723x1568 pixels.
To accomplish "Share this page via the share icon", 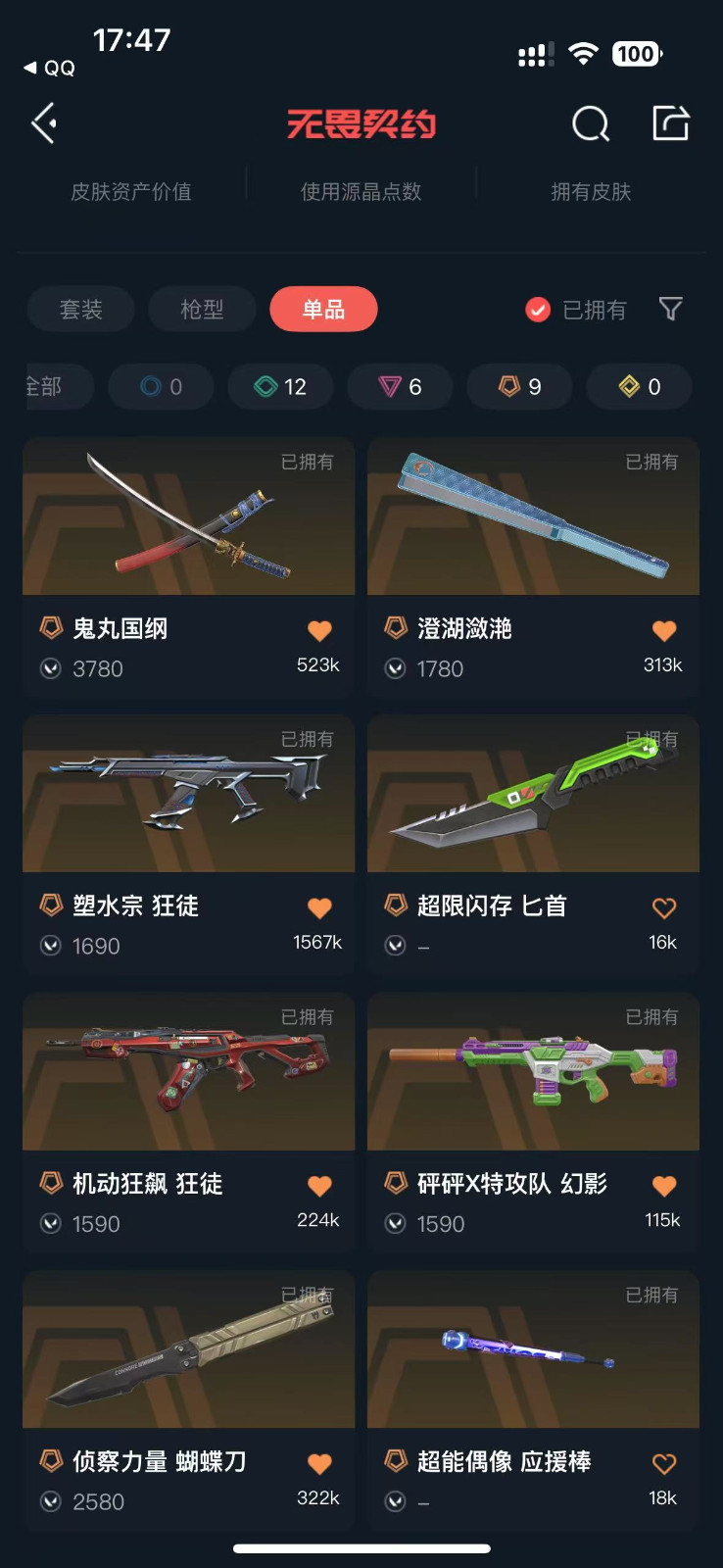I will tap(671, 123).
